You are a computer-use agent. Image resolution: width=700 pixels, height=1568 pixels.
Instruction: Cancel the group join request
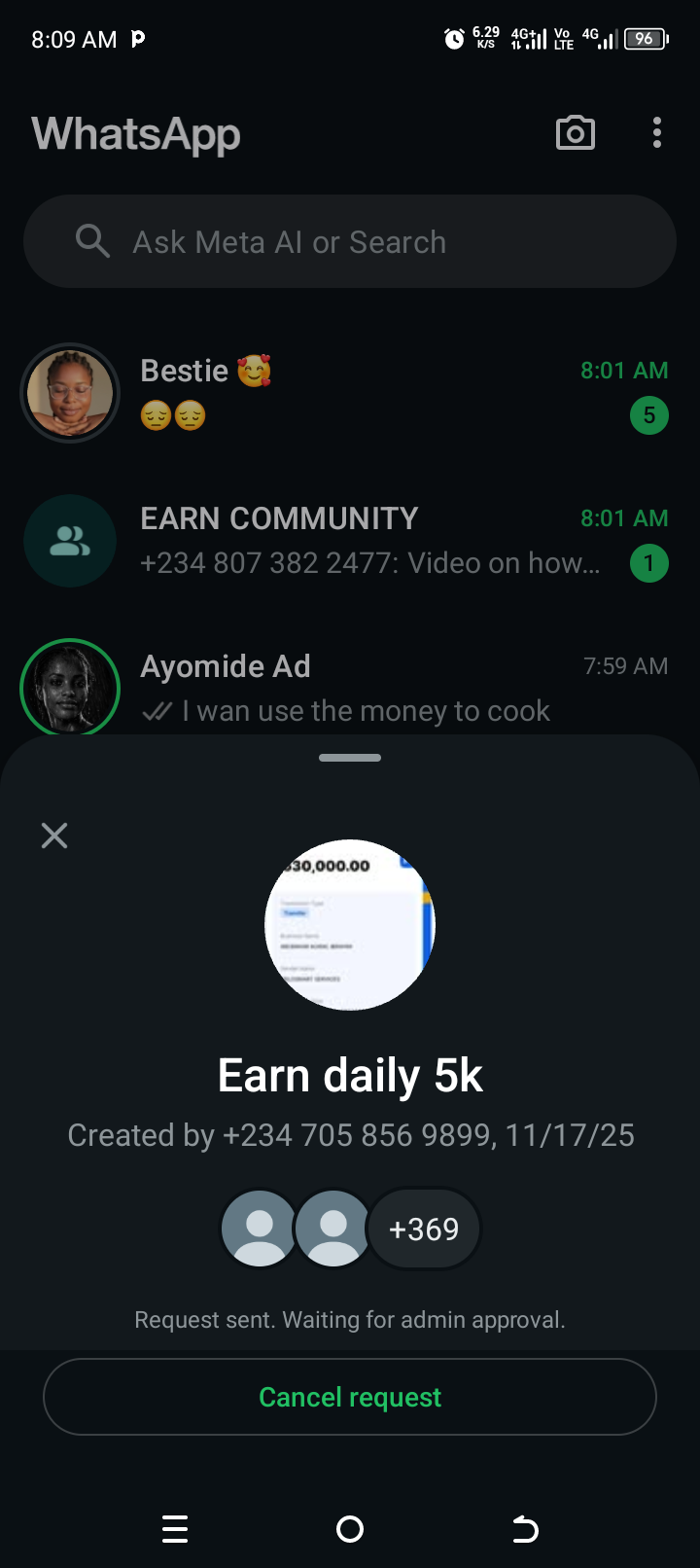click(350, 1397)
